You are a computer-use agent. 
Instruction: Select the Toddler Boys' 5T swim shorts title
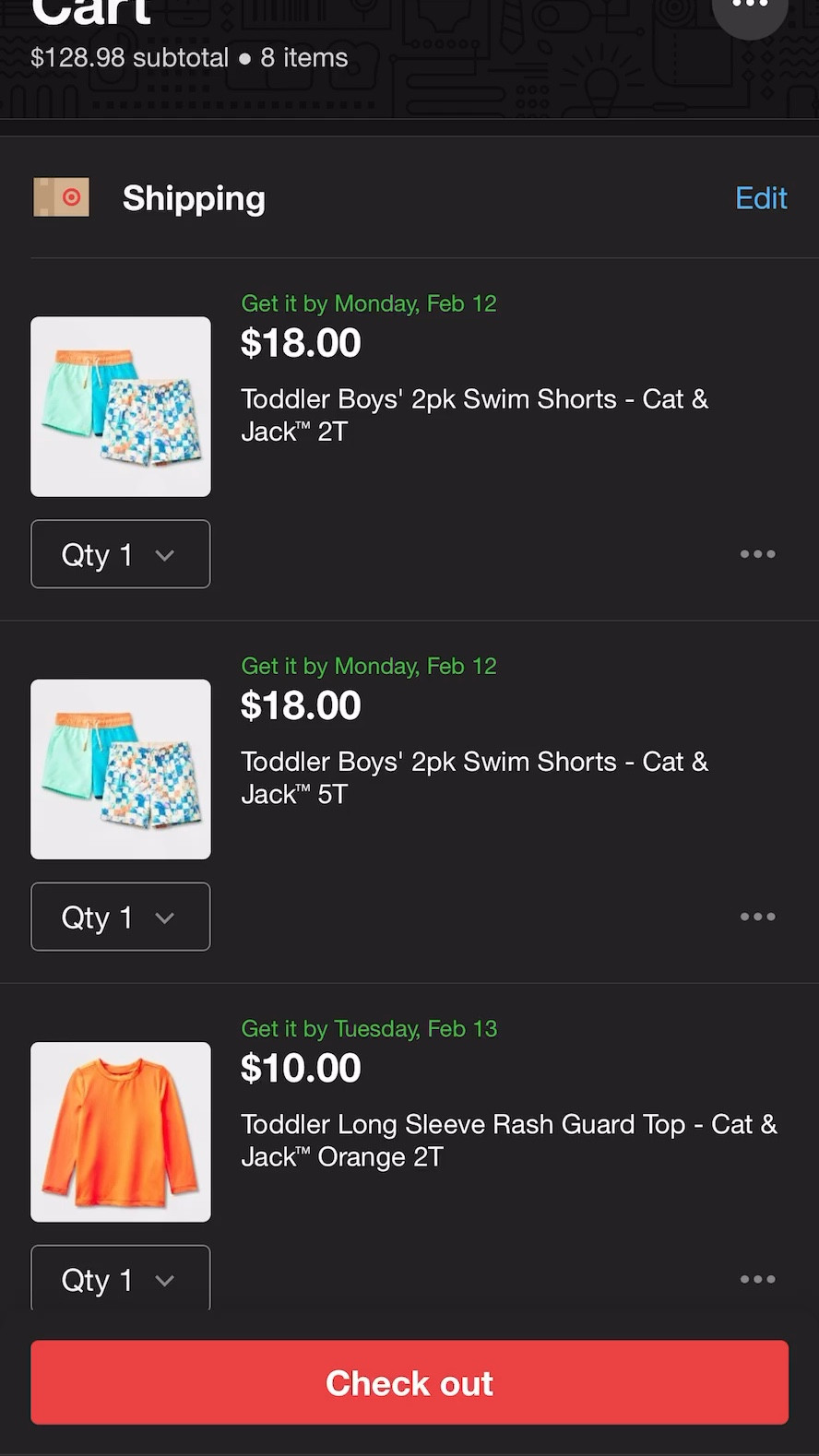tap(474, 777)
